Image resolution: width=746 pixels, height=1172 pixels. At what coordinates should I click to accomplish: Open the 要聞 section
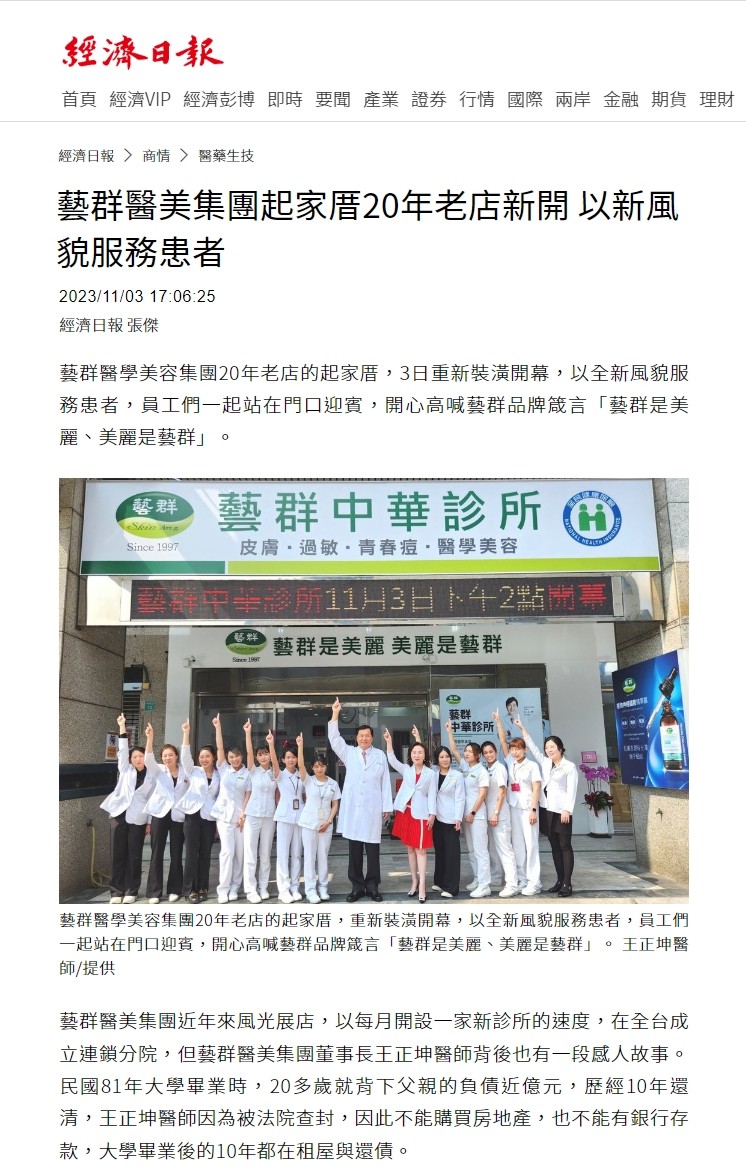coord(333,99)
